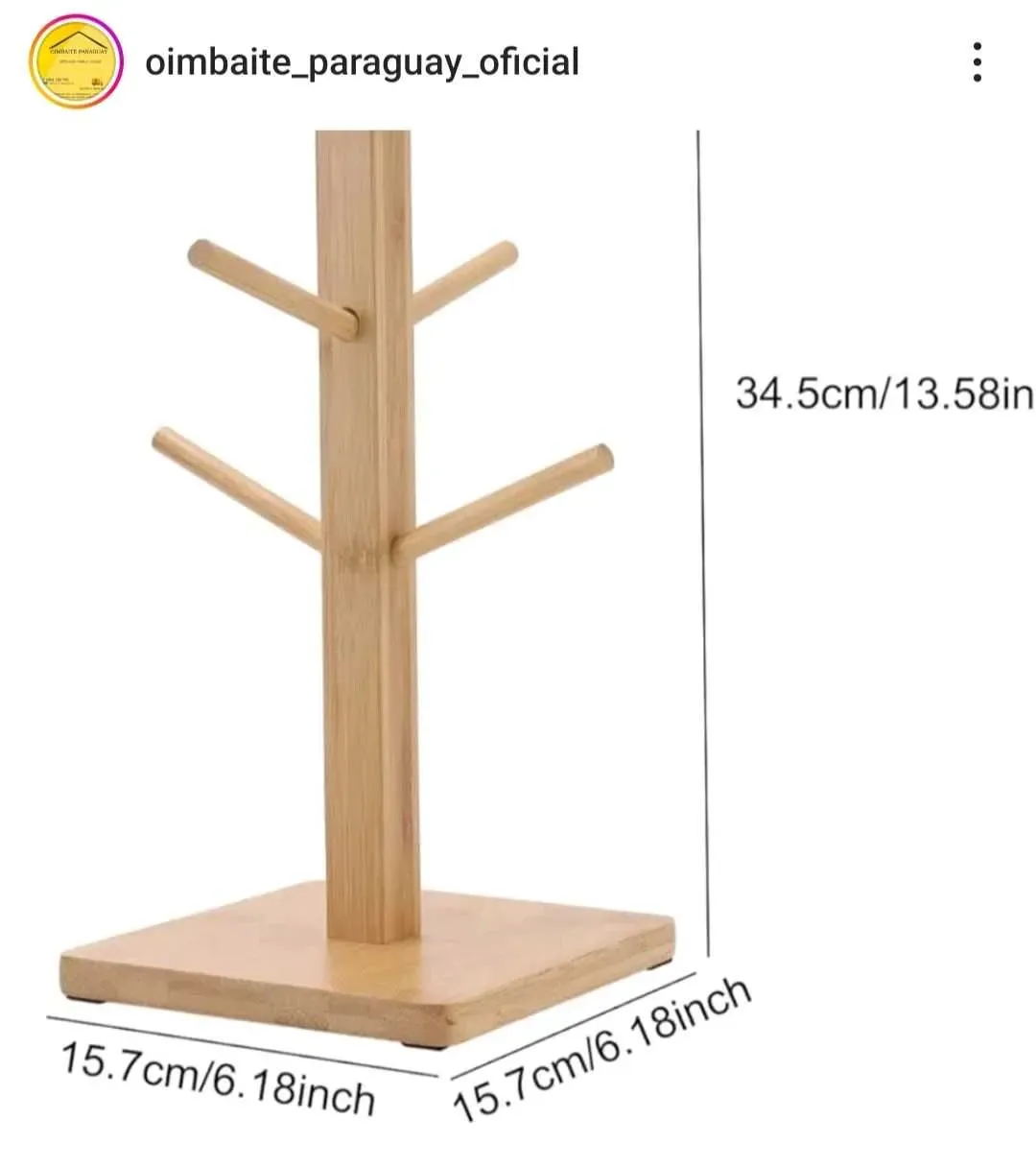Tap the oimbaite_paraguay_oficial username
Viewport: 1036px width, 1167px height.
tap(362, 62)
